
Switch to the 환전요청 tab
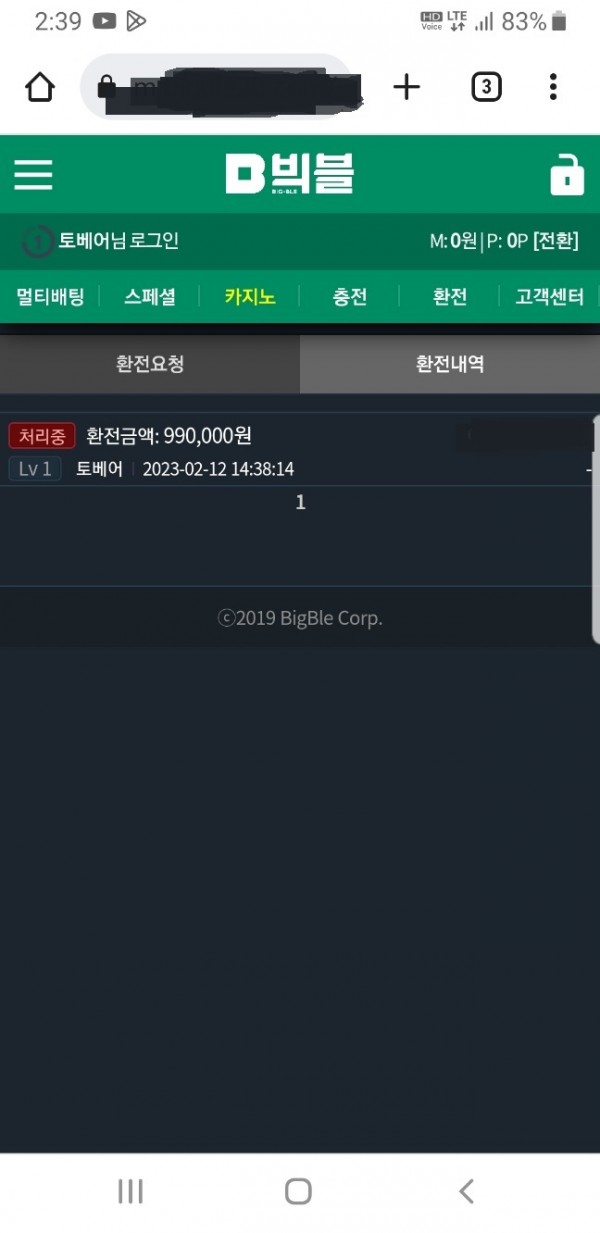pos(150,364)
